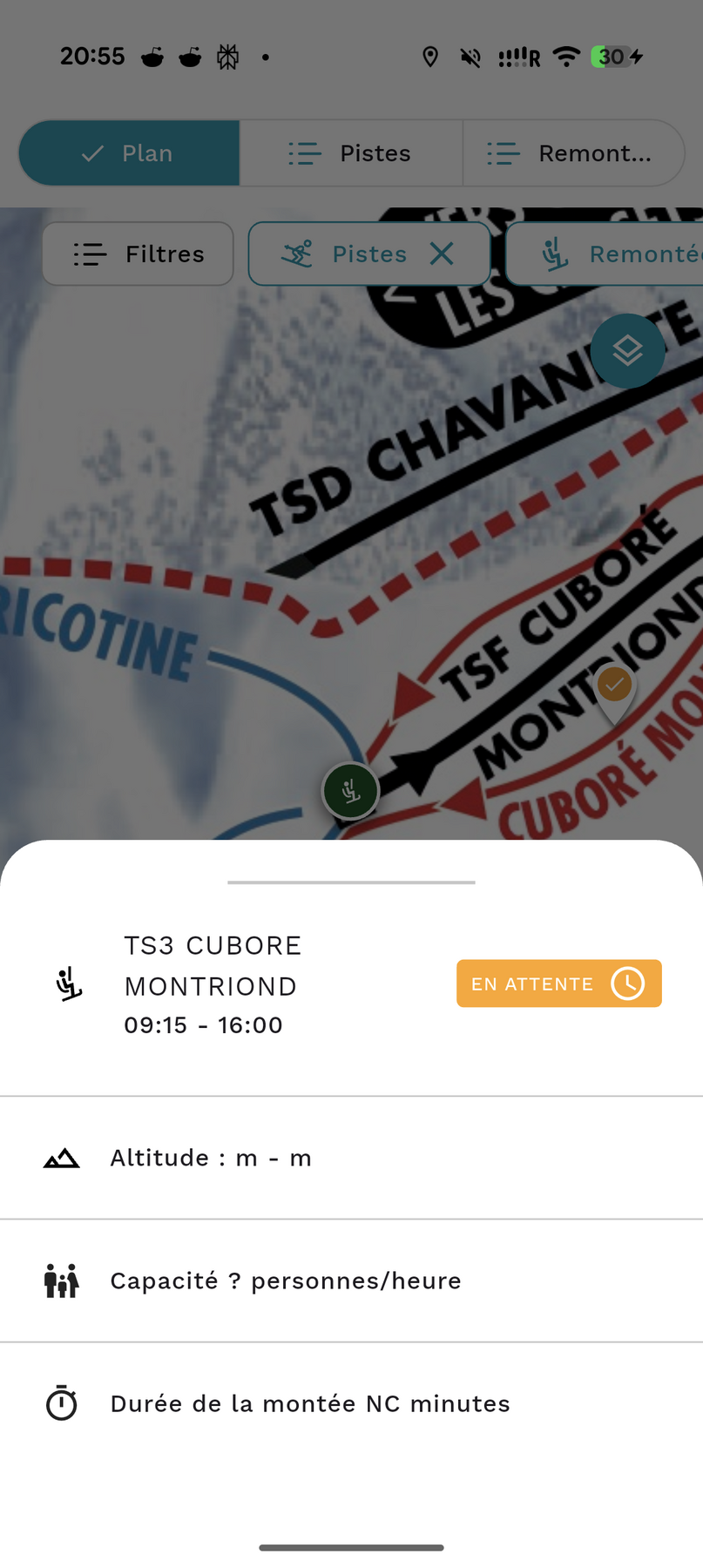Viewport: 703px width, 1568px height.
Task: Switch to the Remontées tab
Action: coord(572,153)
